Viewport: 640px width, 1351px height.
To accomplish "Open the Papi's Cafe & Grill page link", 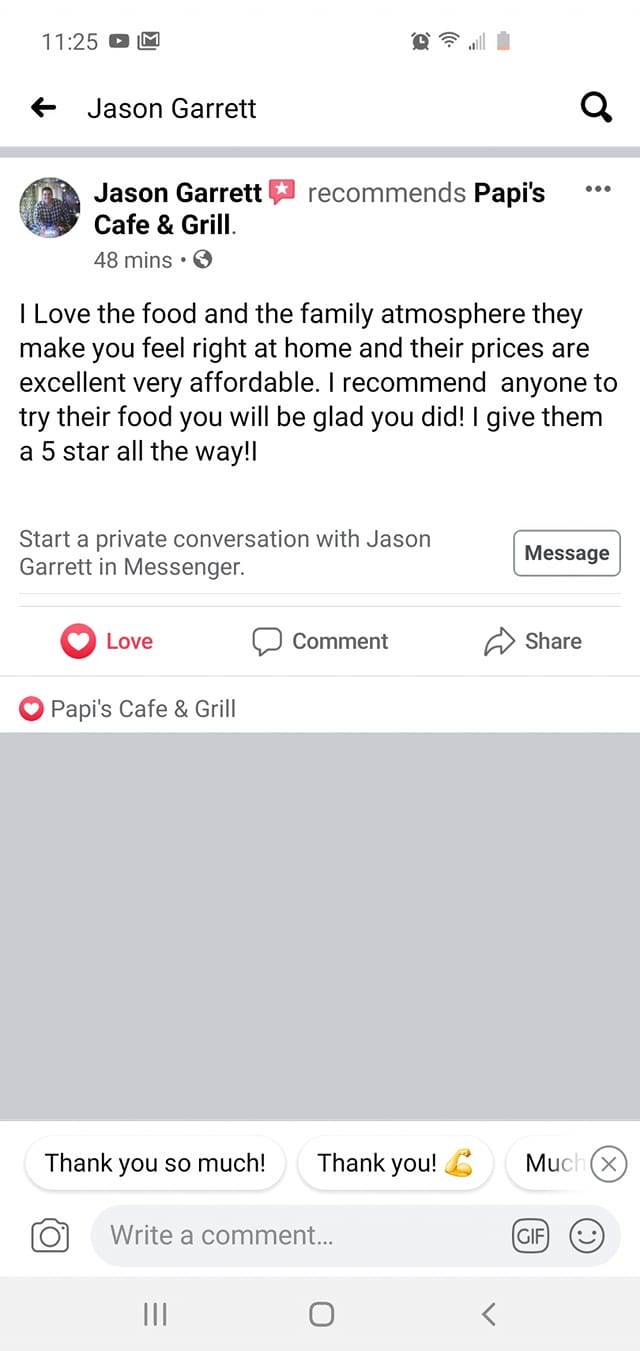I will coord(508,193).
